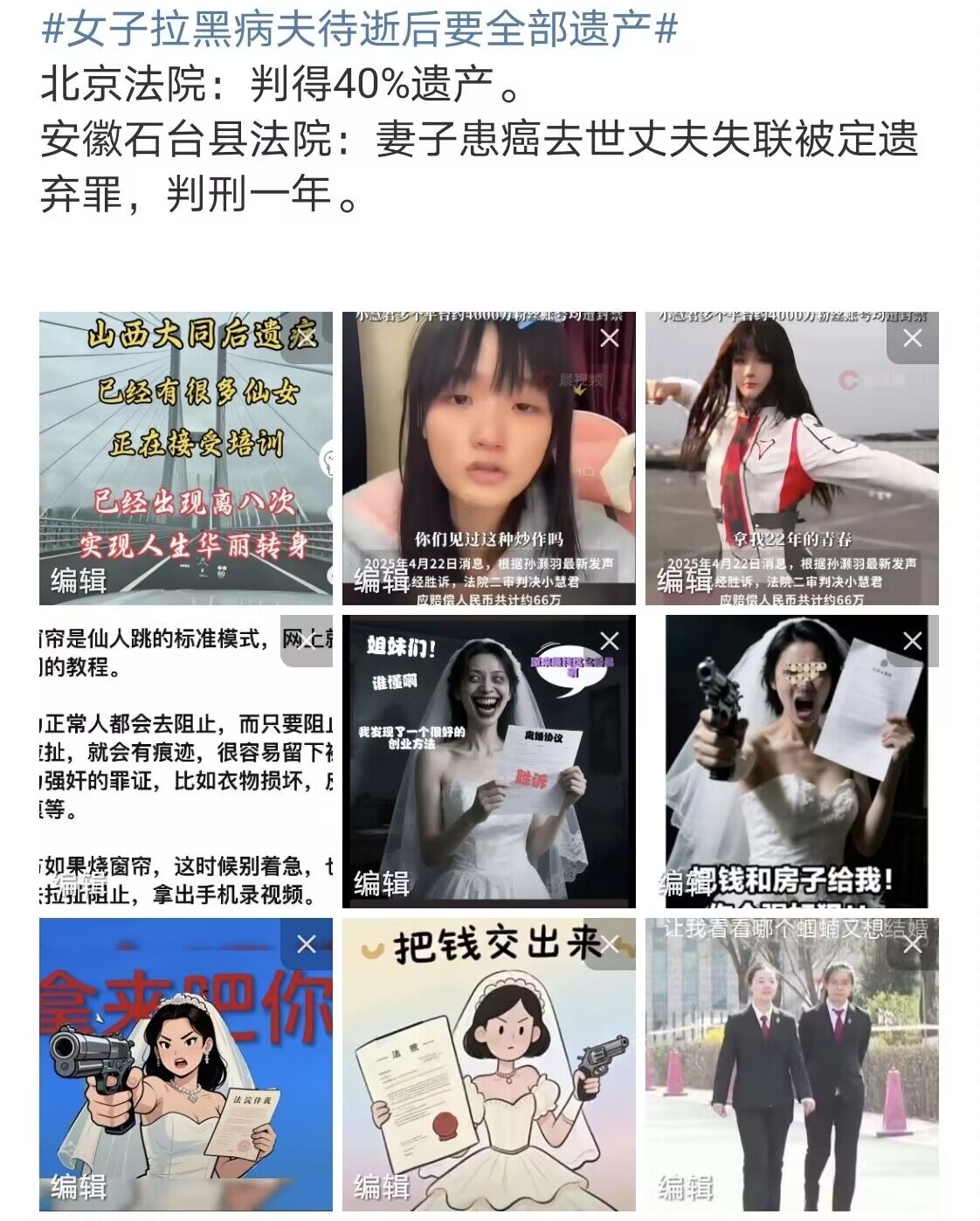Edit the 拿来吧你 cartoon bride image
Image resolution: width=980 pixels, height=1221 pixels.
point(79,1186)
